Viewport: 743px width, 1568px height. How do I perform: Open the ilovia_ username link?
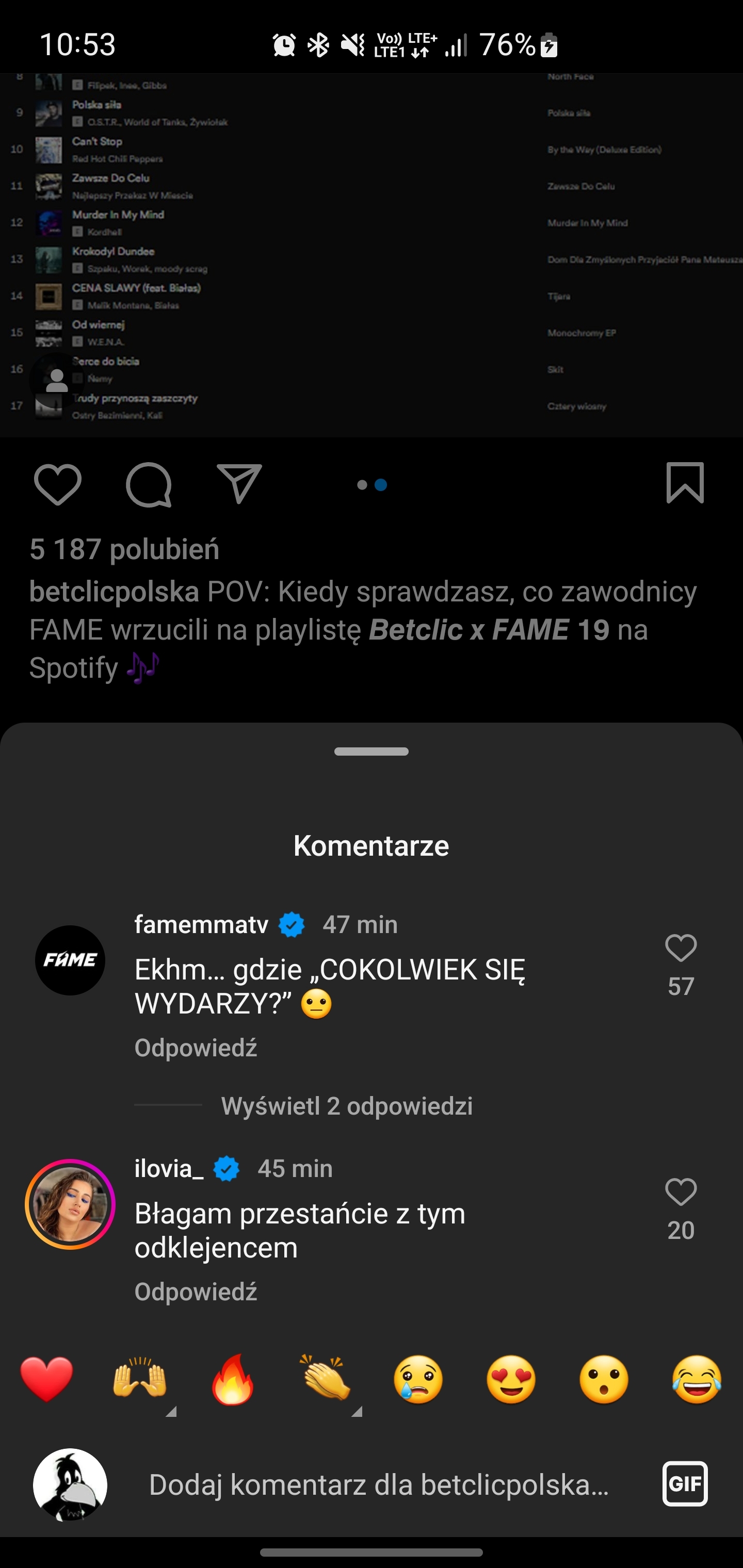(169, 1169)
